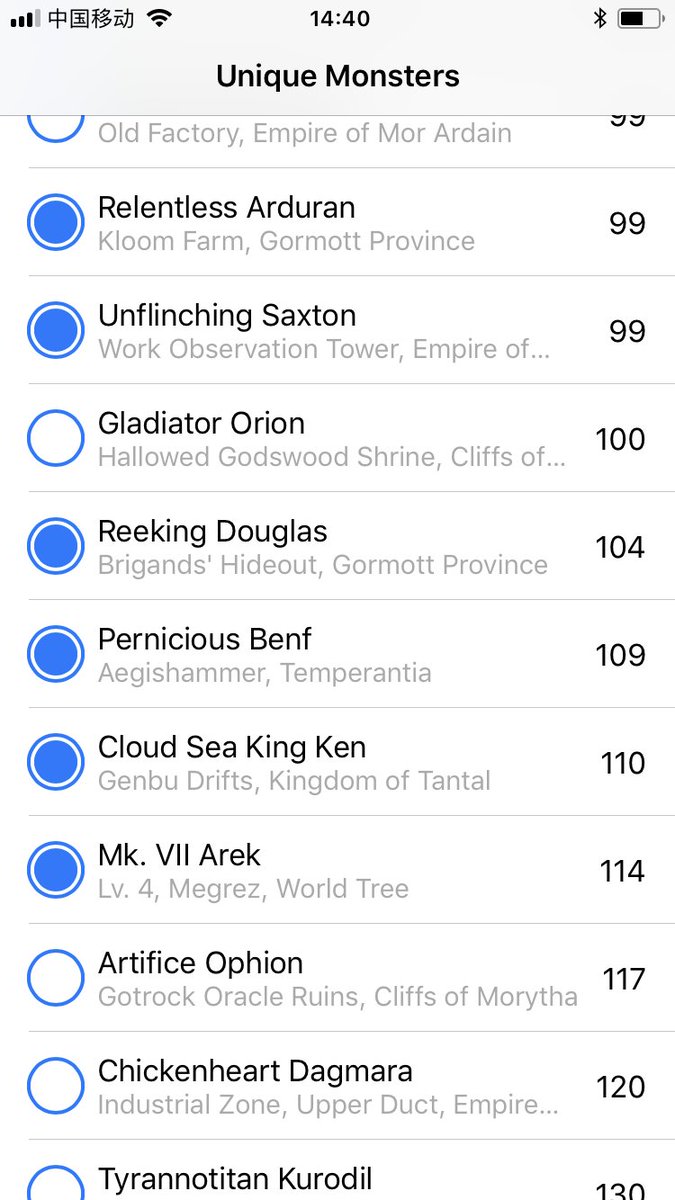Mark Artifice Ophion as defeated
Screen dimensions: 675x1200
coord(55,978)
